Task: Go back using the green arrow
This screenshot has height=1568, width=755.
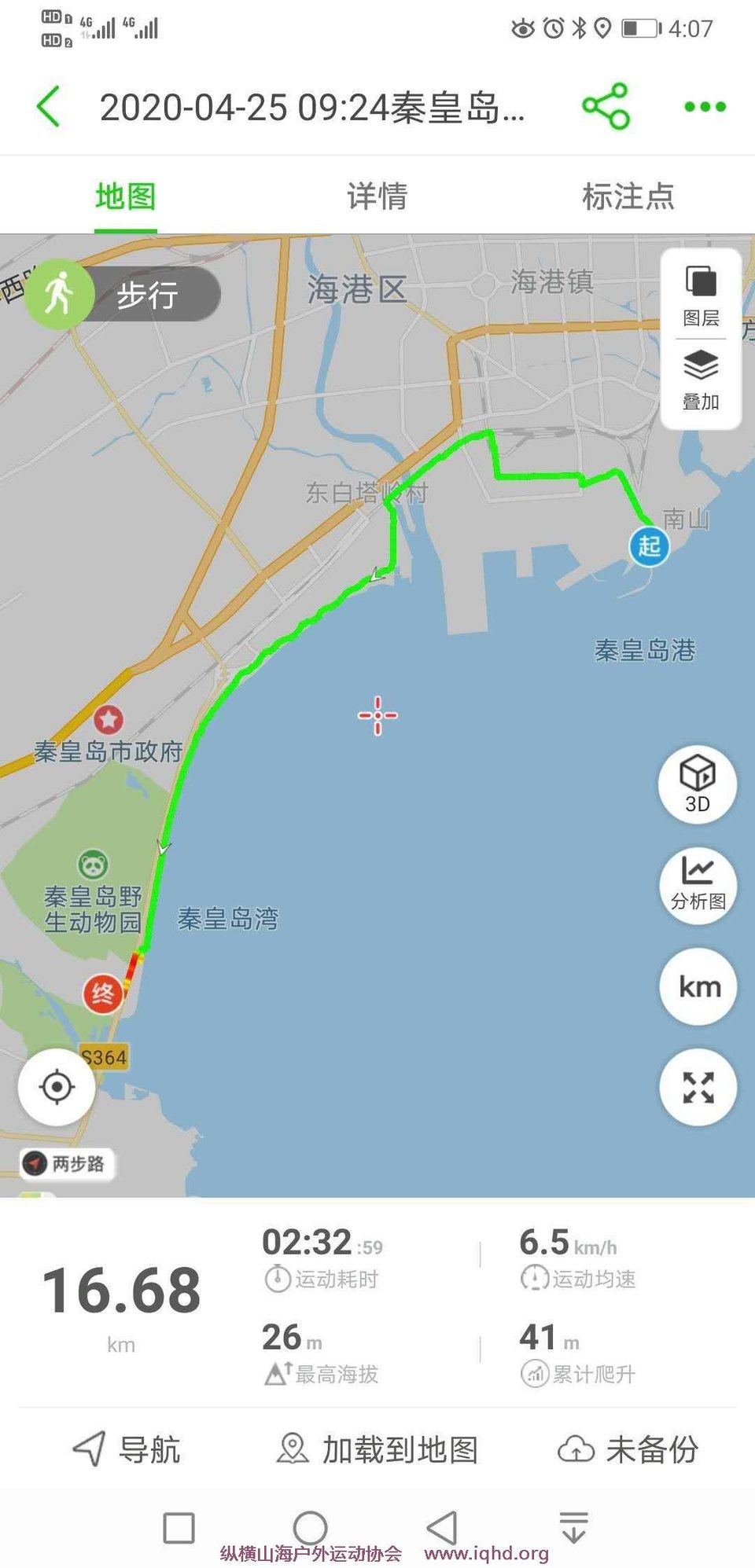Action: pyautogui.click(x=49, y=106)
